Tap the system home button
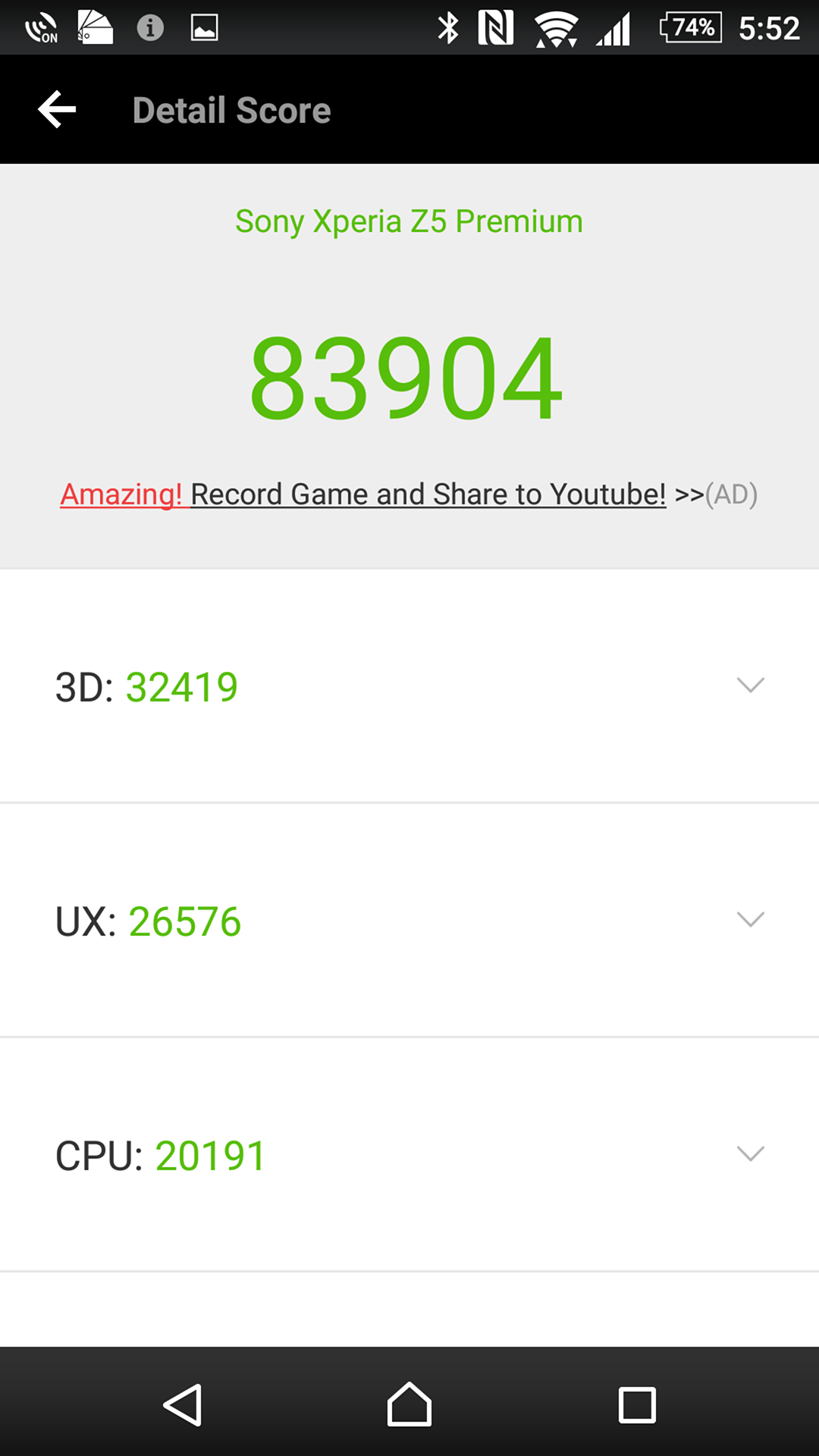The height and width of the screenshot is (1456, 819). [x=409, y=1404]
